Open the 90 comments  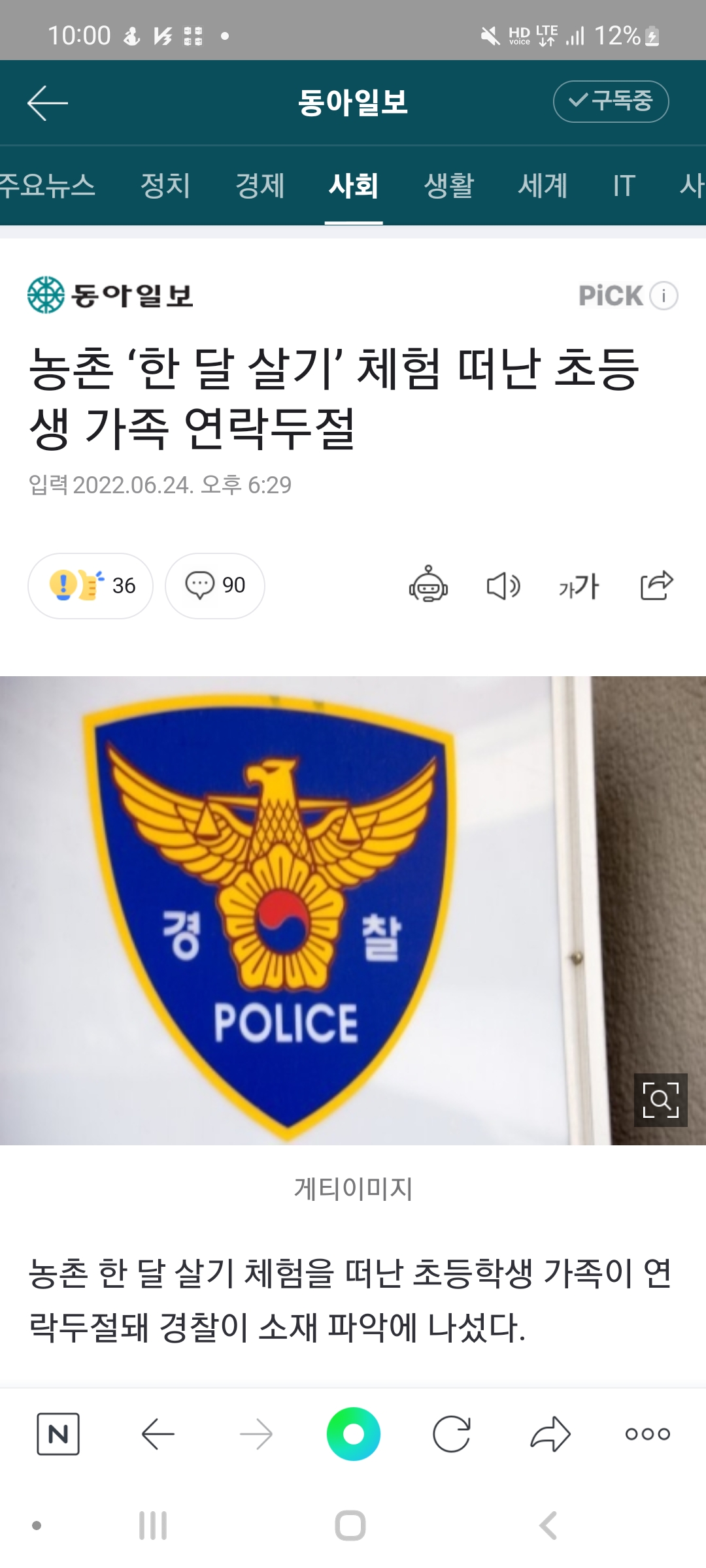(215, 585)
